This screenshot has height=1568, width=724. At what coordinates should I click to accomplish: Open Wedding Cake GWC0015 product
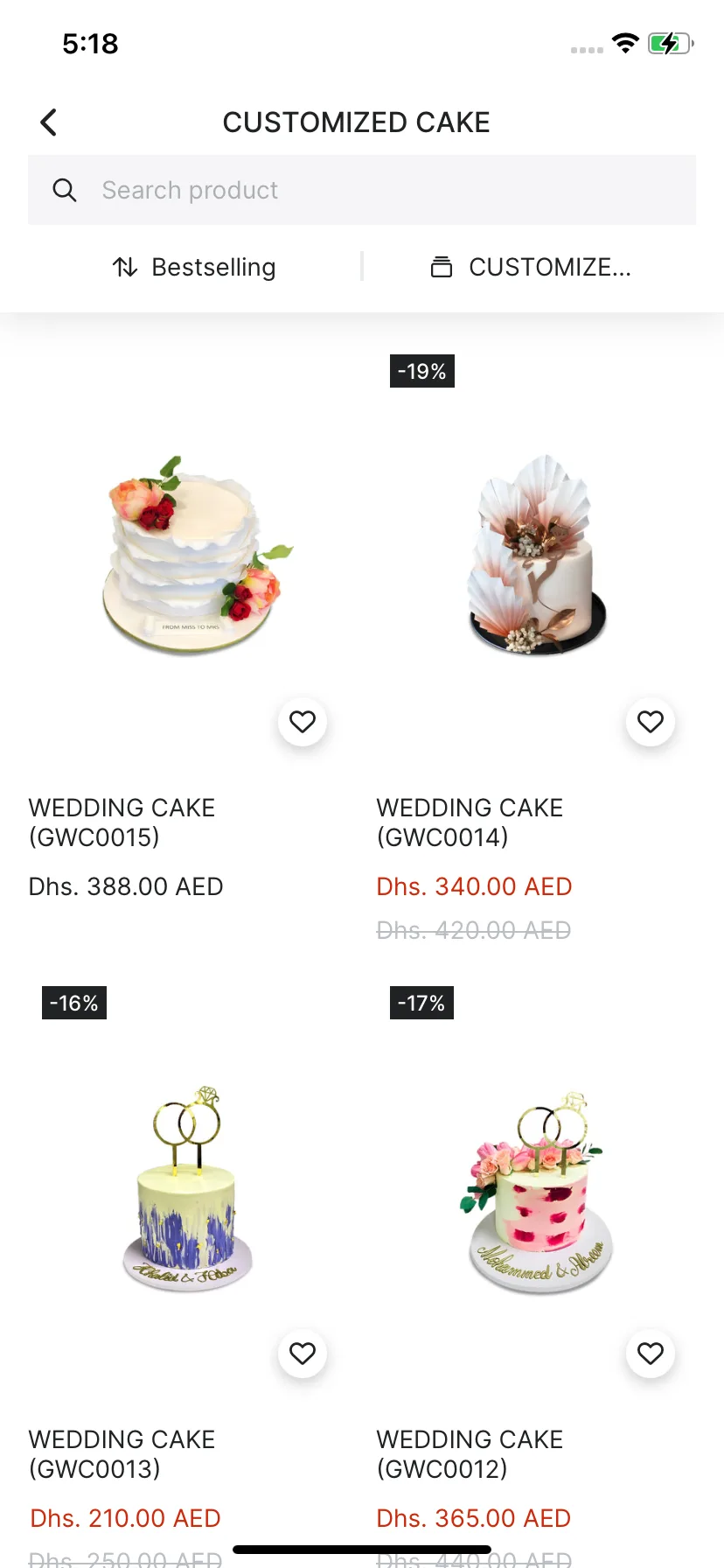pos(188,556)
